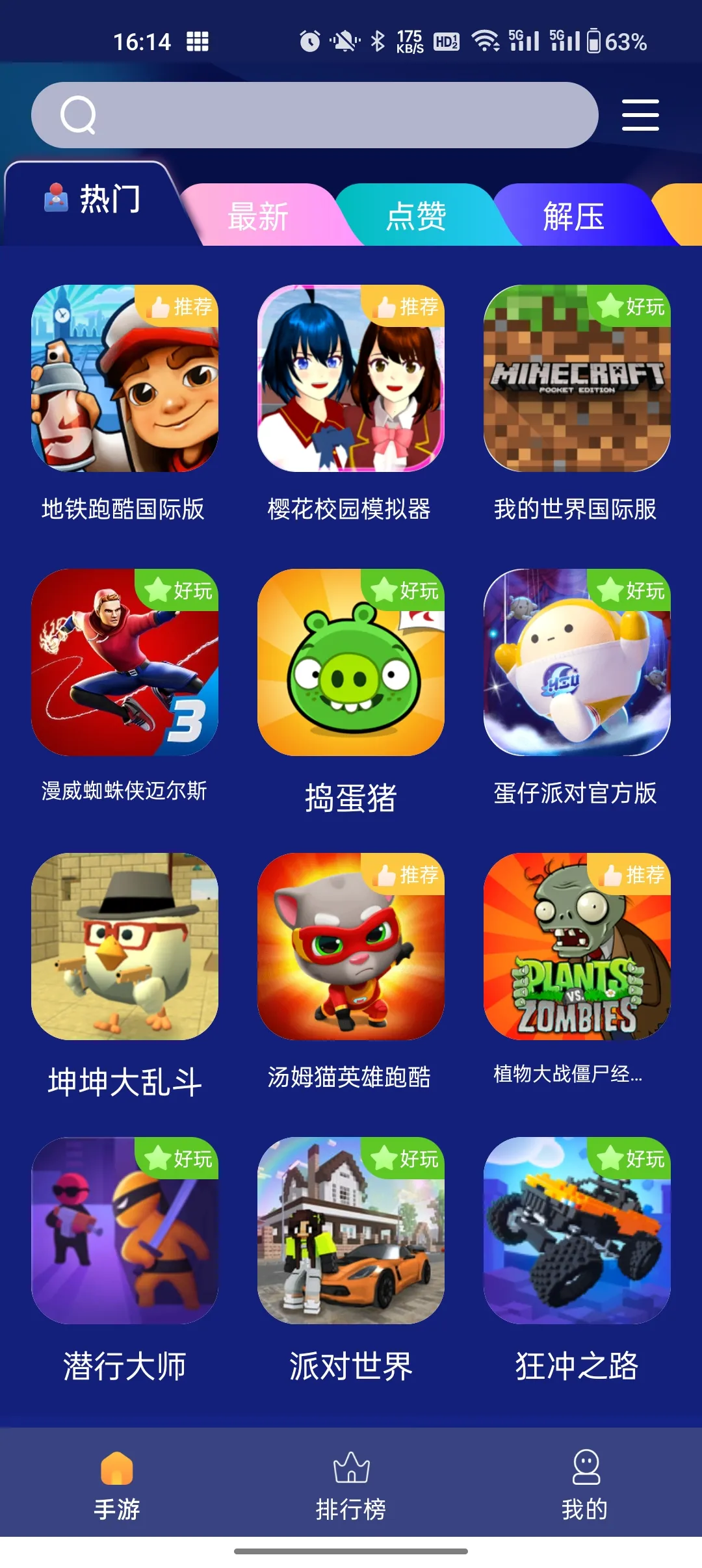Switch to the 点赞 tab

pos(416,216)
